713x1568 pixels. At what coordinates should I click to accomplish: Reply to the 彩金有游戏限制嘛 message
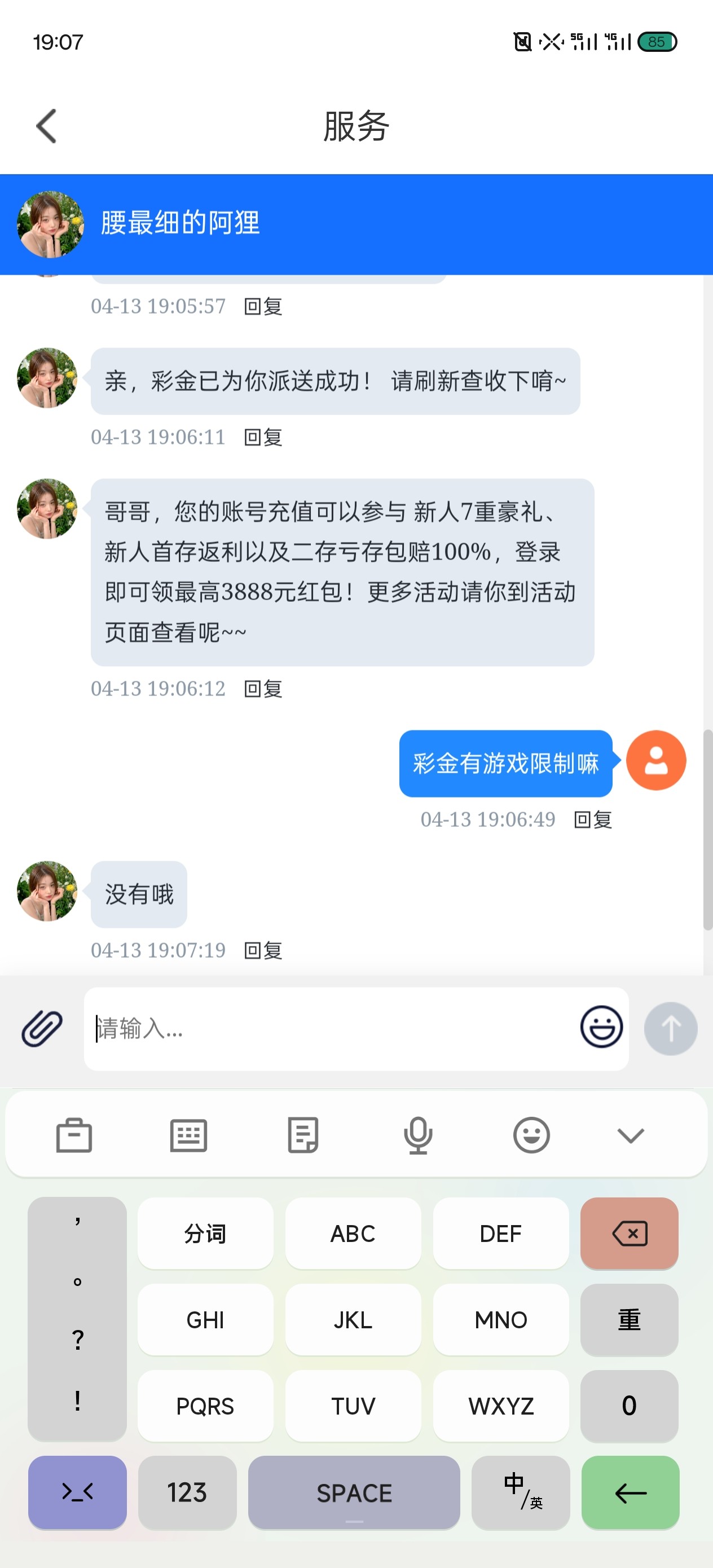(592, 820)
